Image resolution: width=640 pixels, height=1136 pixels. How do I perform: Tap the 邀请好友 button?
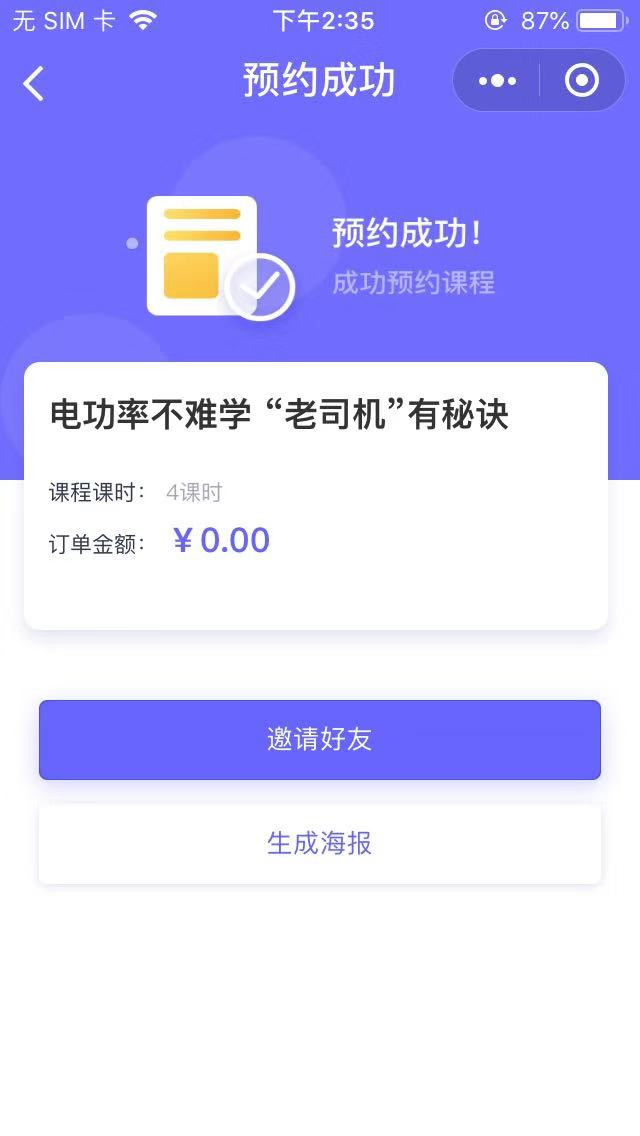(x=320, y=740)
